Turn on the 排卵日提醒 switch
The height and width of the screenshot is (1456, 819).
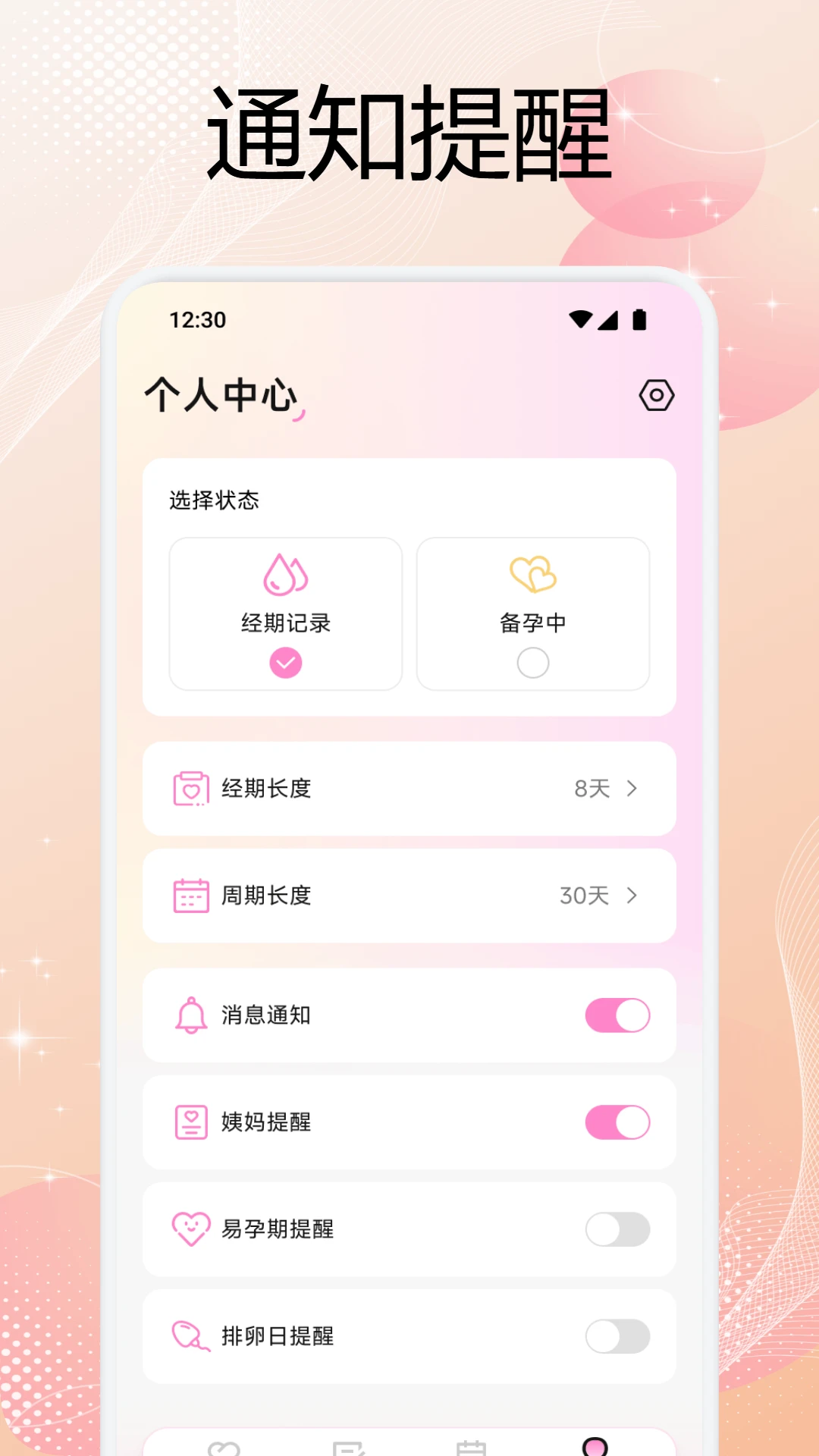[x=617, y=1337]
